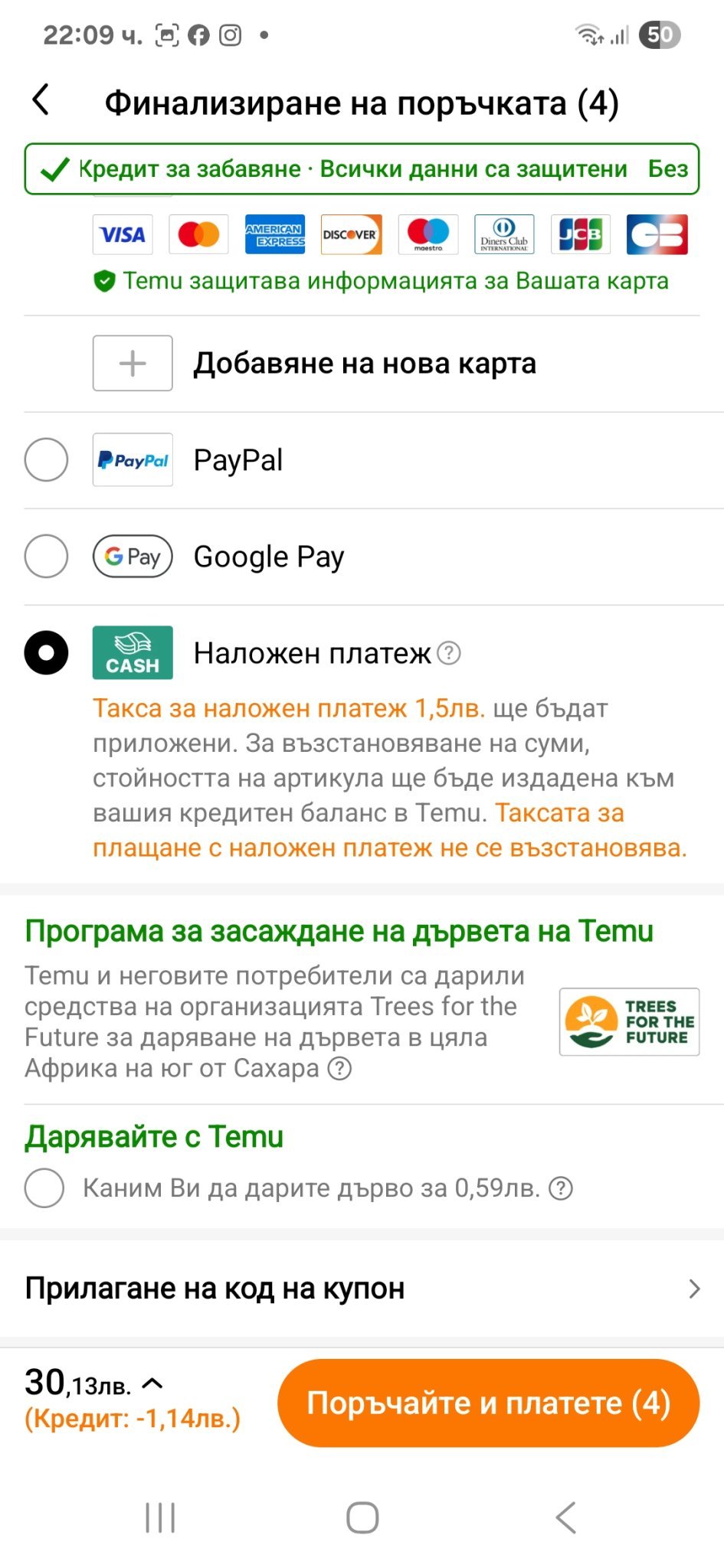Expand the 30,13лв. total breakdown

[x=152, y=1383]
